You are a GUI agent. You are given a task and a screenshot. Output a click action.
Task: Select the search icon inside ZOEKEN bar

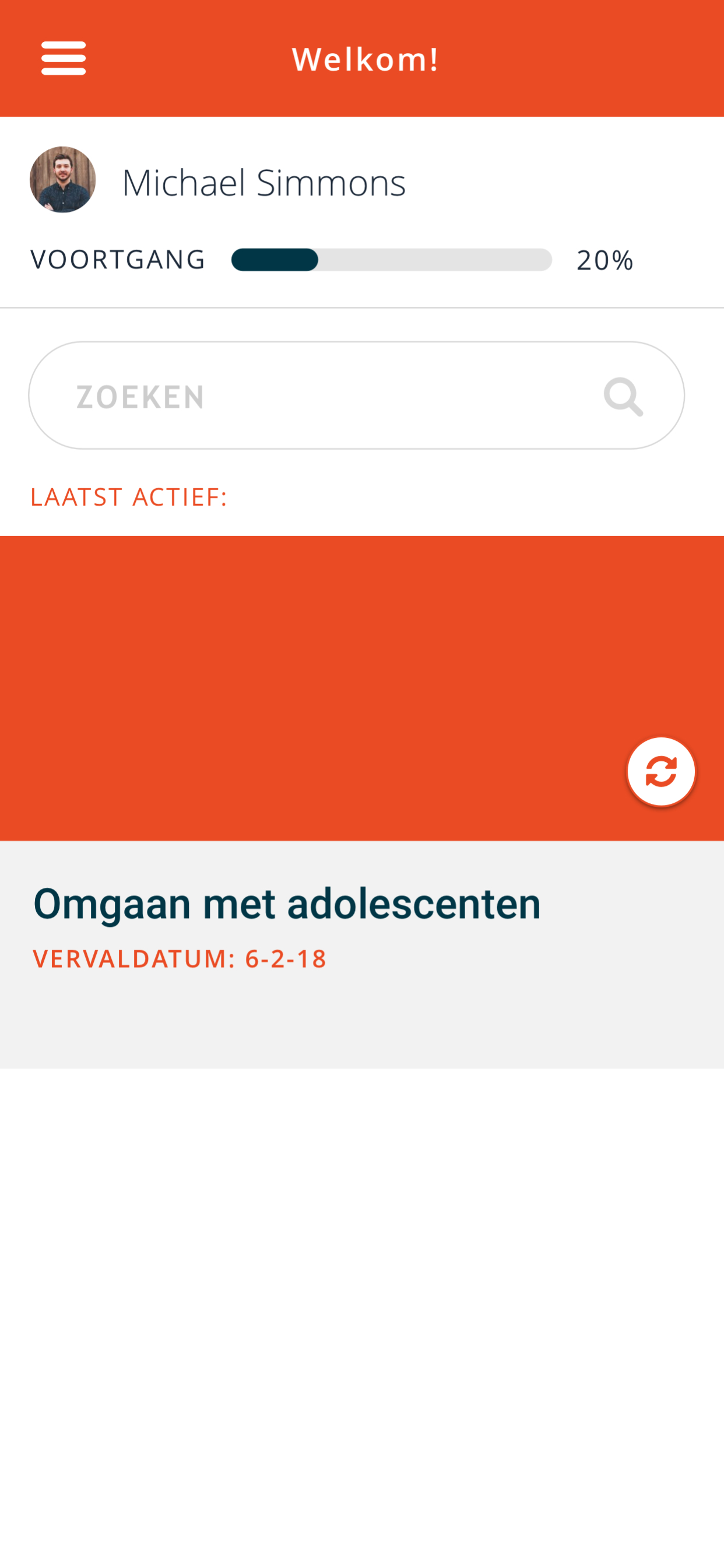click(x=623, y=395)
